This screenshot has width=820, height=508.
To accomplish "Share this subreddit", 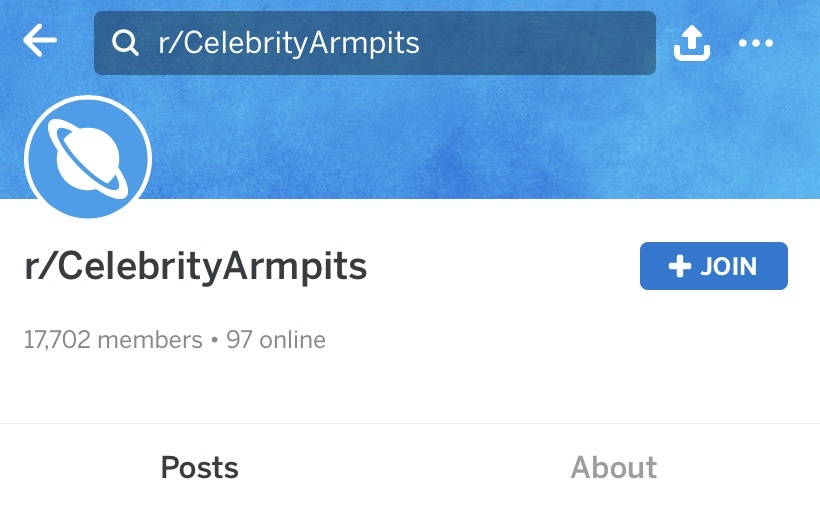I will 692,43.
